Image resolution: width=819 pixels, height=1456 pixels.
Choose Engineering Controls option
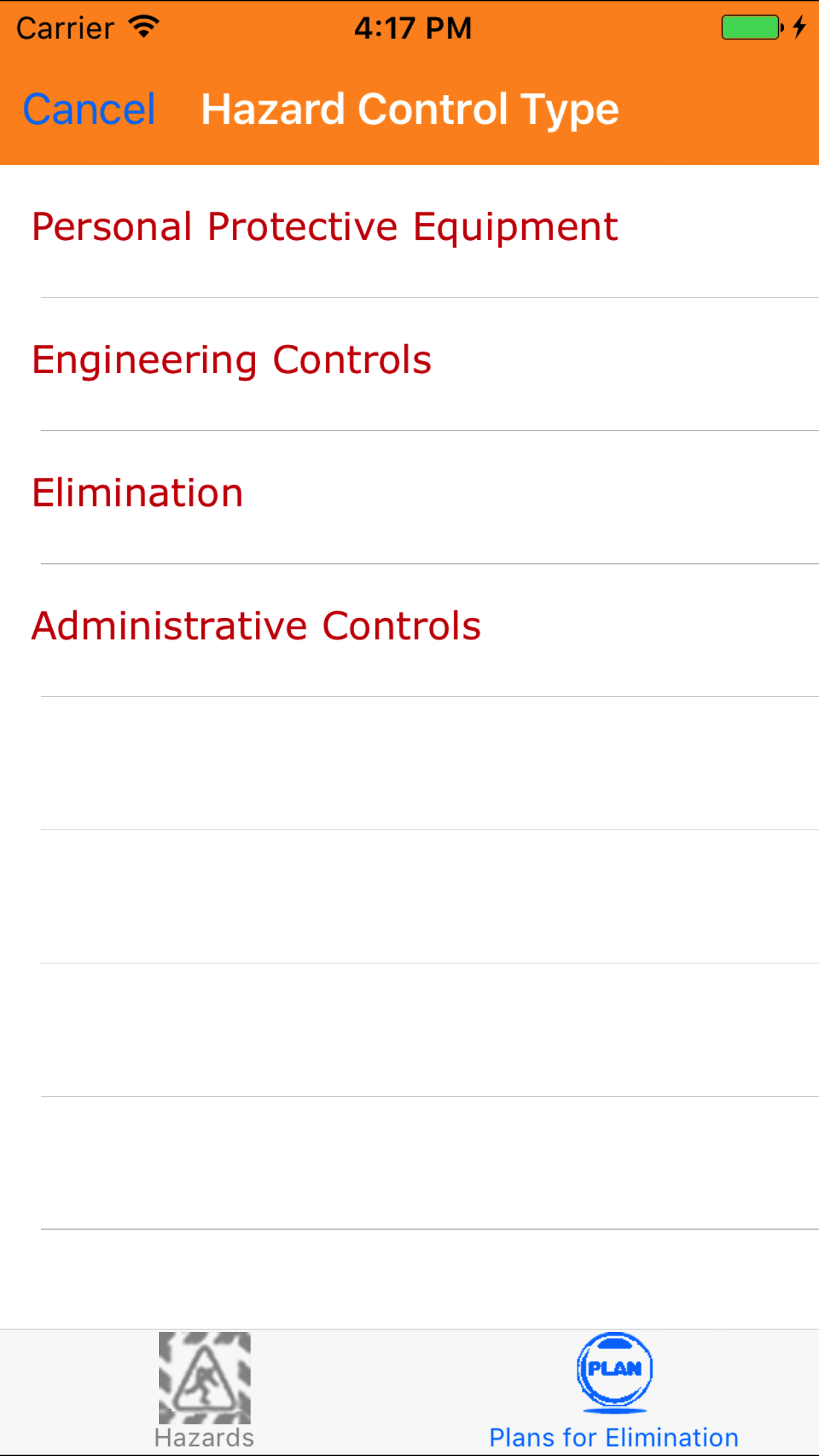(231, 361)
